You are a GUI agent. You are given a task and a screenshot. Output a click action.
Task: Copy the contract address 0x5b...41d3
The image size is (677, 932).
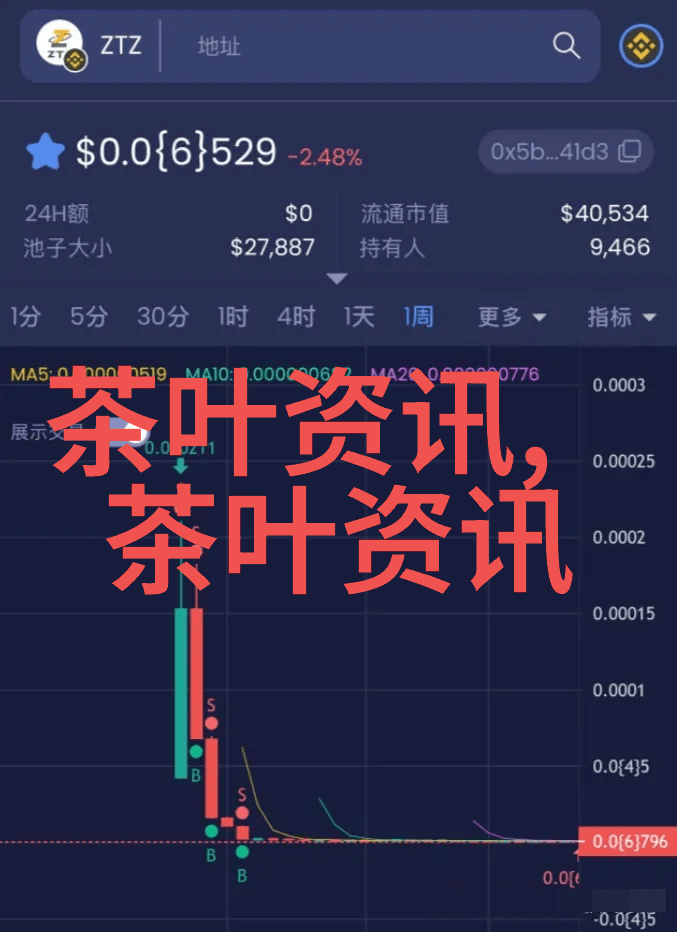(x=565, y=152)
